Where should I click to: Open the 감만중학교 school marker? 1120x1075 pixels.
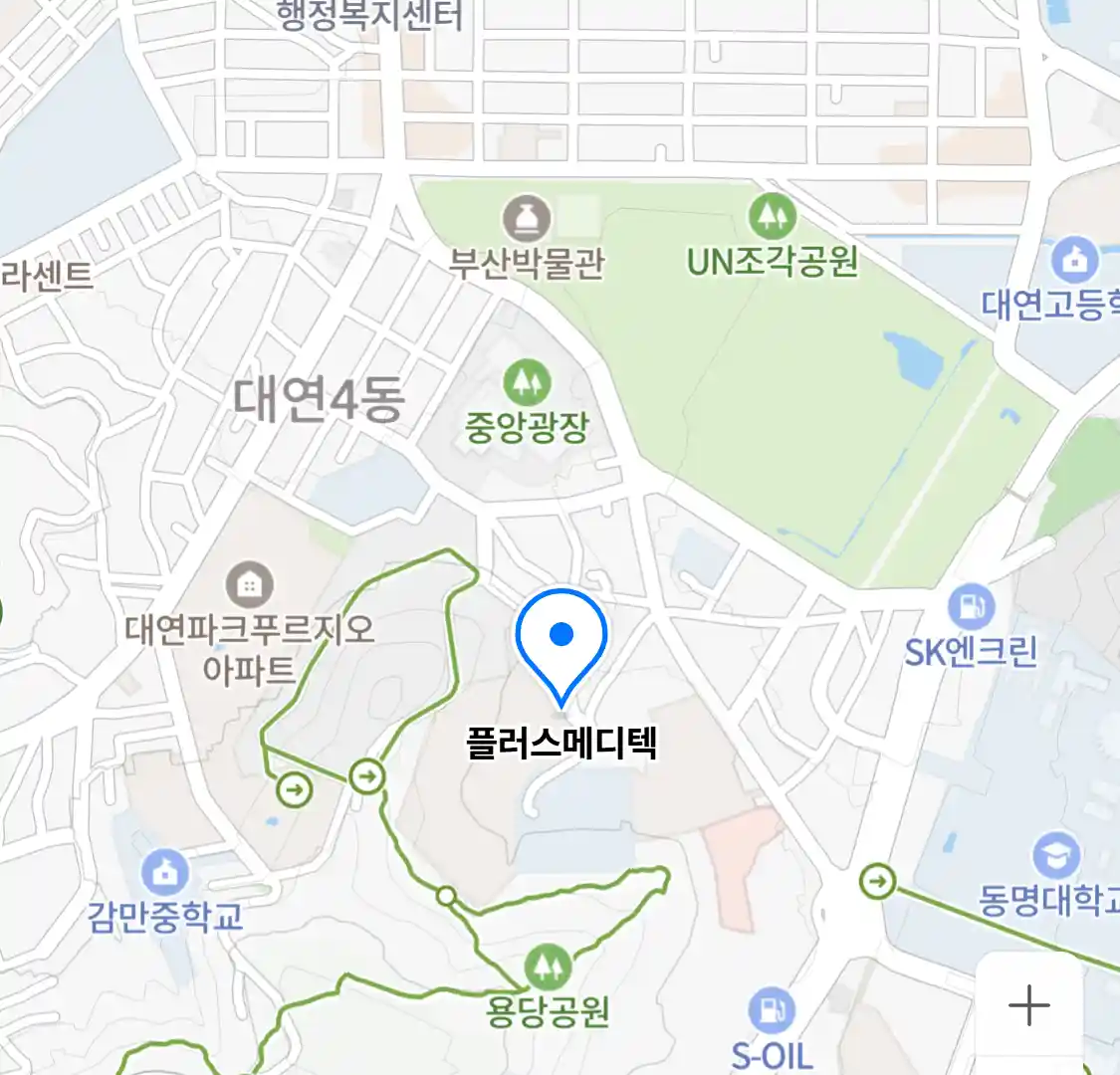pos(165,872)
